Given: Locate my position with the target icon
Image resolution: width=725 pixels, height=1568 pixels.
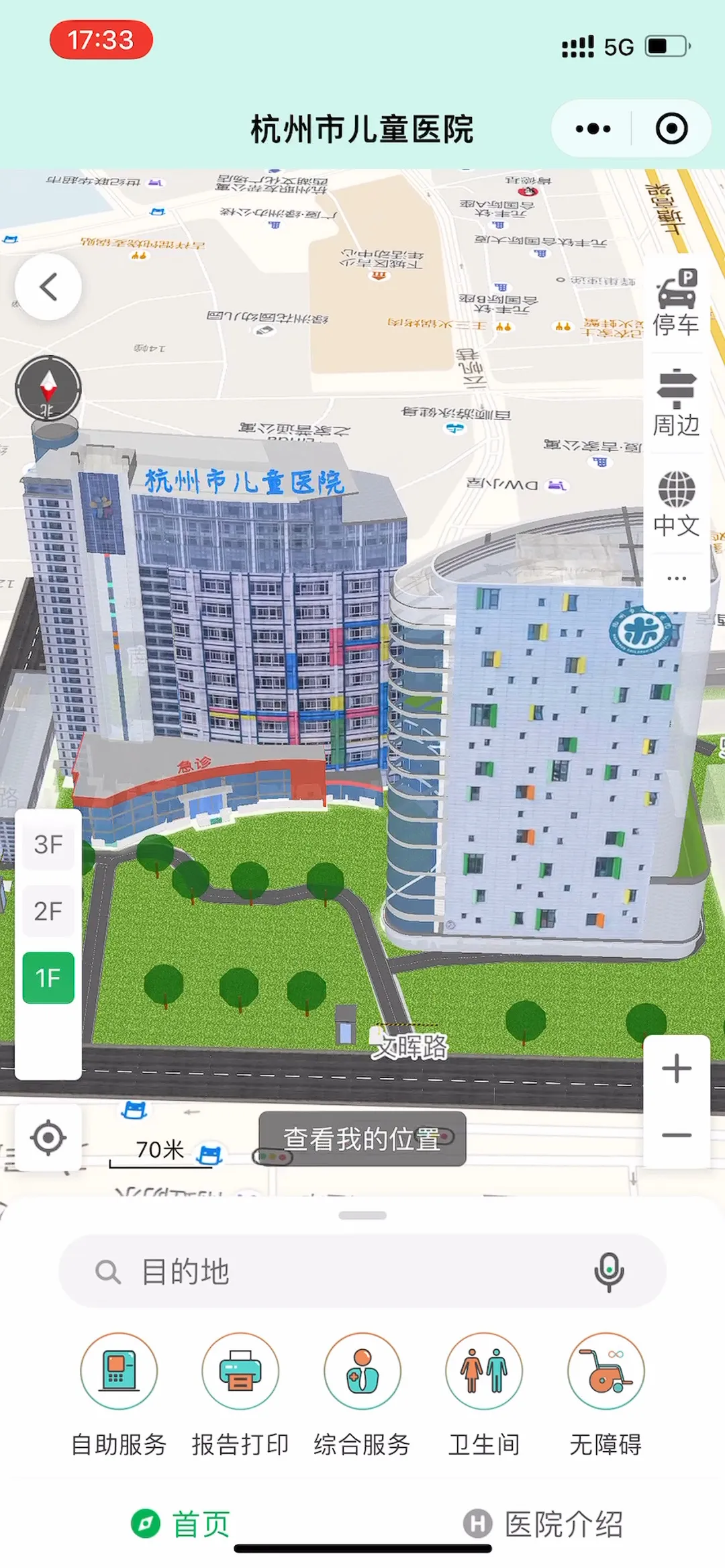Looking at the screenshot, I should click(x=48, y=1138).
